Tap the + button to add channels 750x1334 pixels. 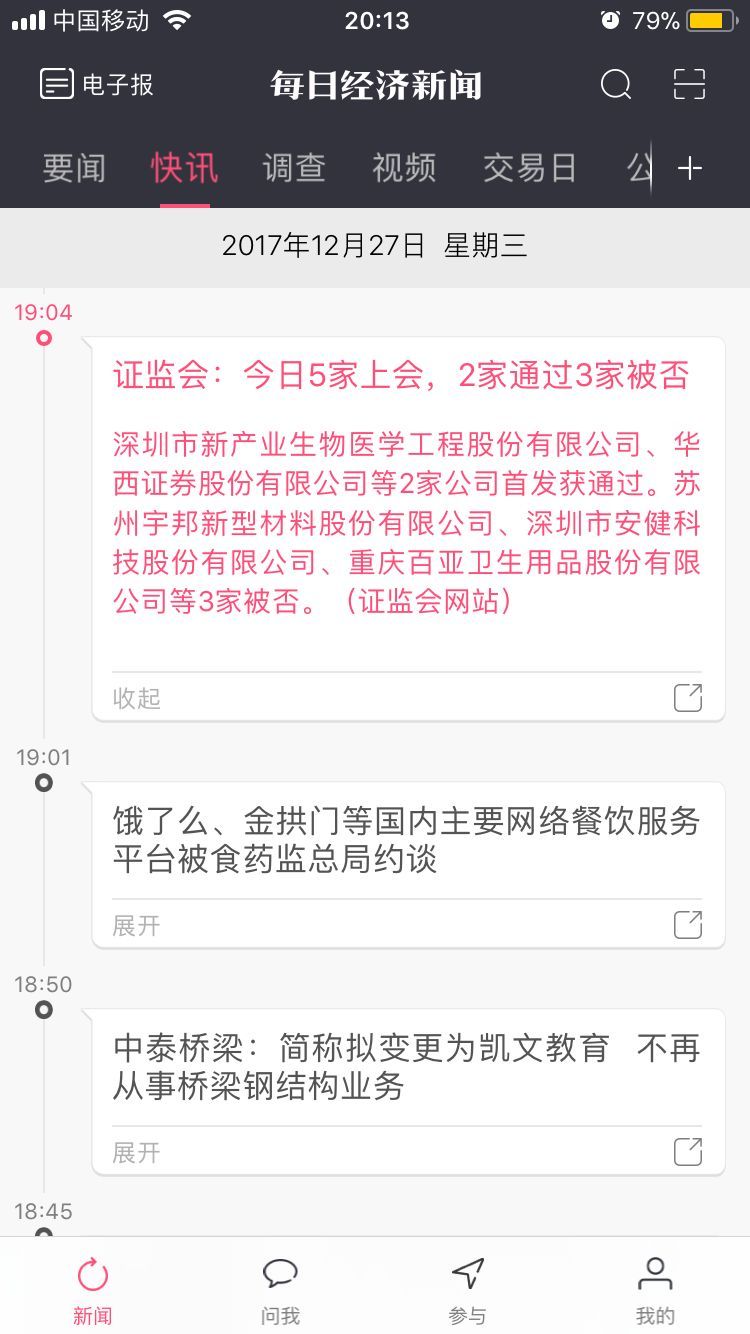coord(688,168)
